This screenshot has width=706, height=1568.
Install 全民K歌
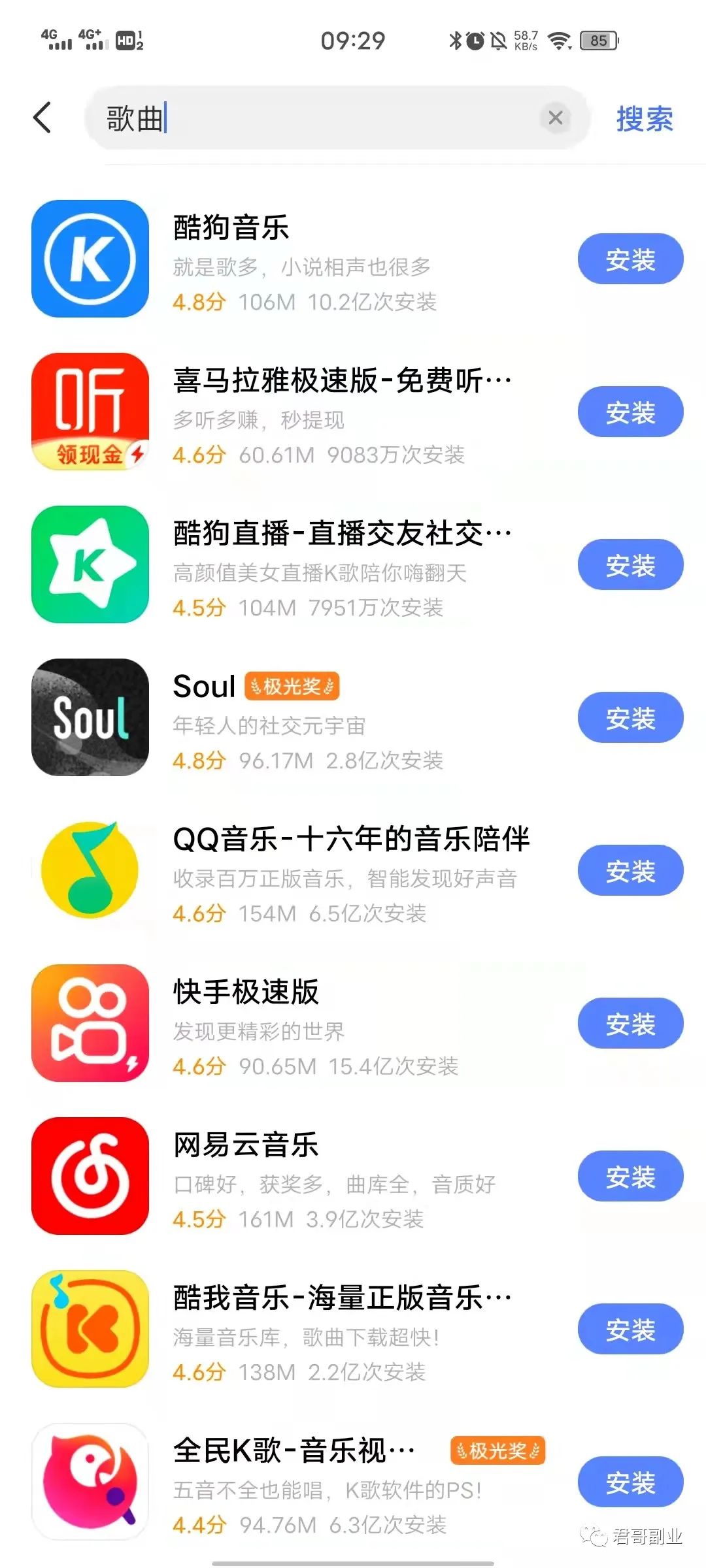[630, 1482]
